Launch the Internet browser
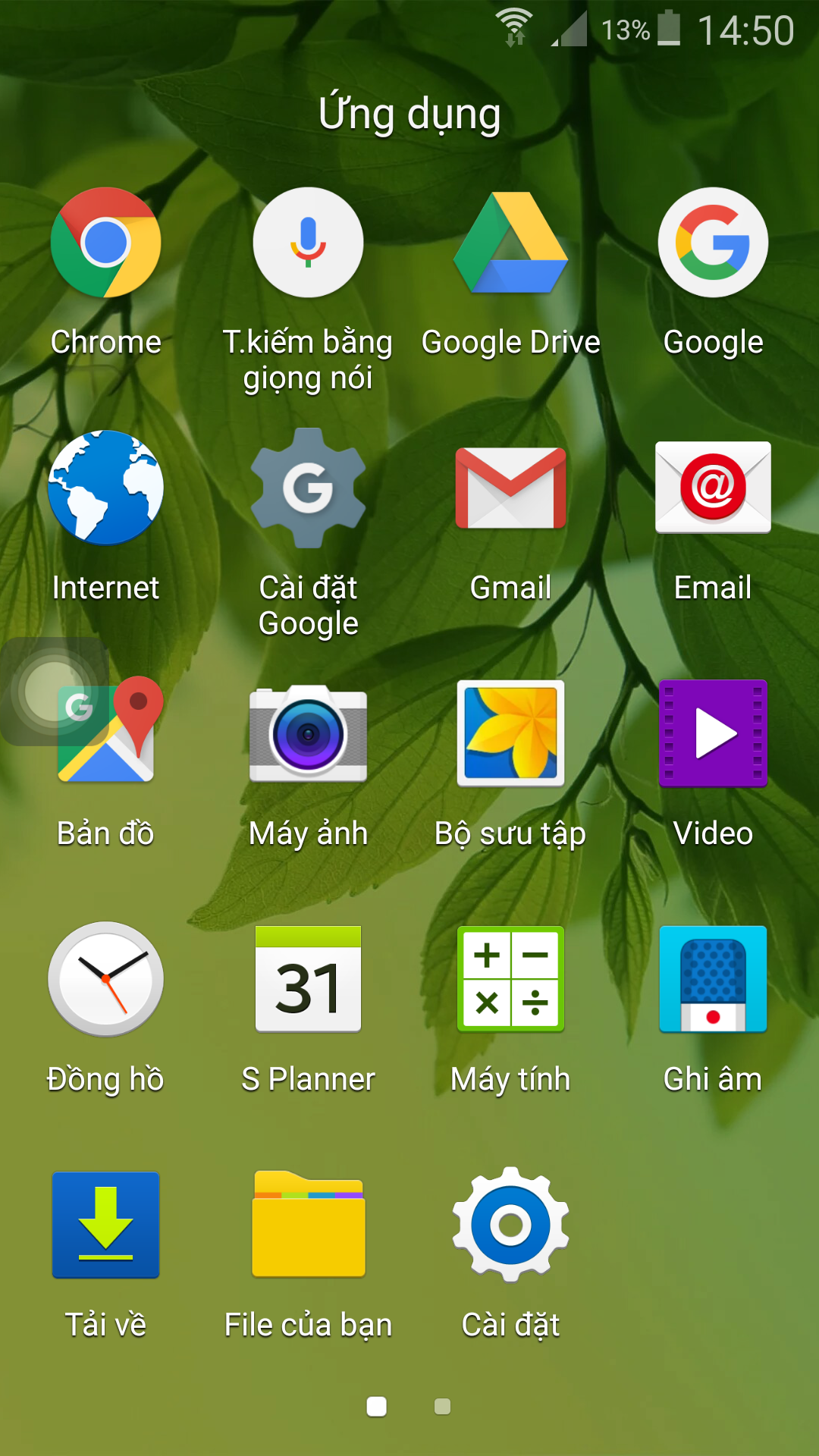Image resolution: width=819 pixels, height=1456 pixels. click(106, 488)
